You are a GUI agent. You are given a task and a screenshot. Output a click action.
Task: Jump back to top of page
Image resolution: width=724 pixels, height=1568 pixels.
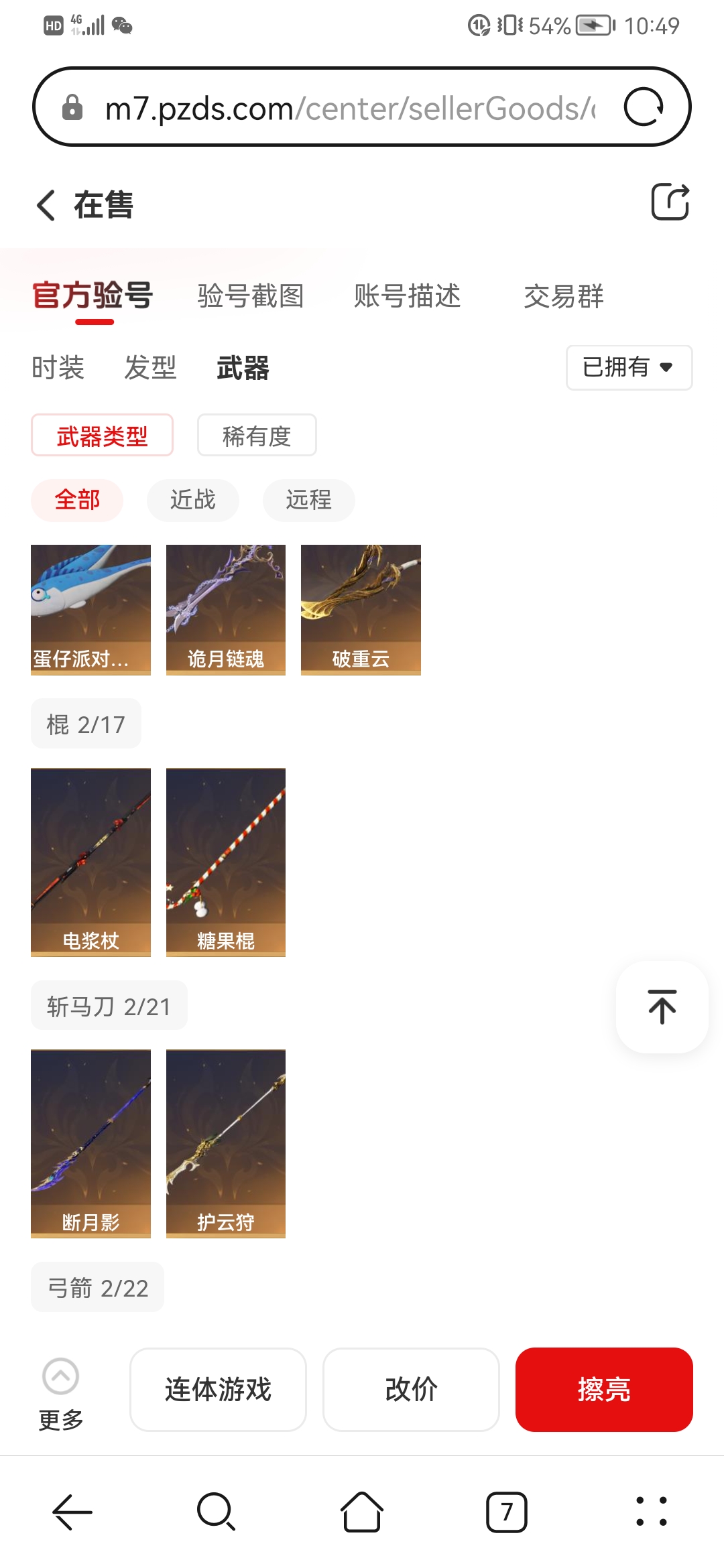pyautogui.click(x=662, y=1006)
